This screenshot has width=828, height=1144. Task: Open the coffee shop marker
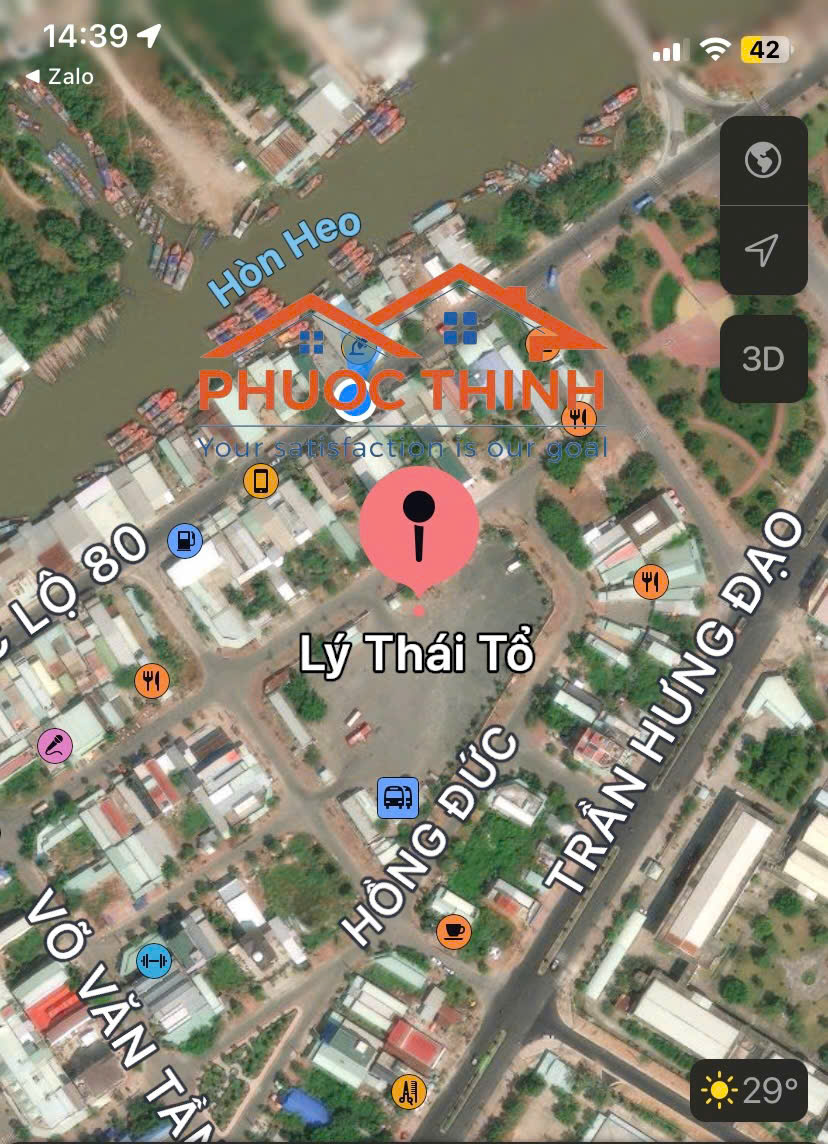(454, 931)
